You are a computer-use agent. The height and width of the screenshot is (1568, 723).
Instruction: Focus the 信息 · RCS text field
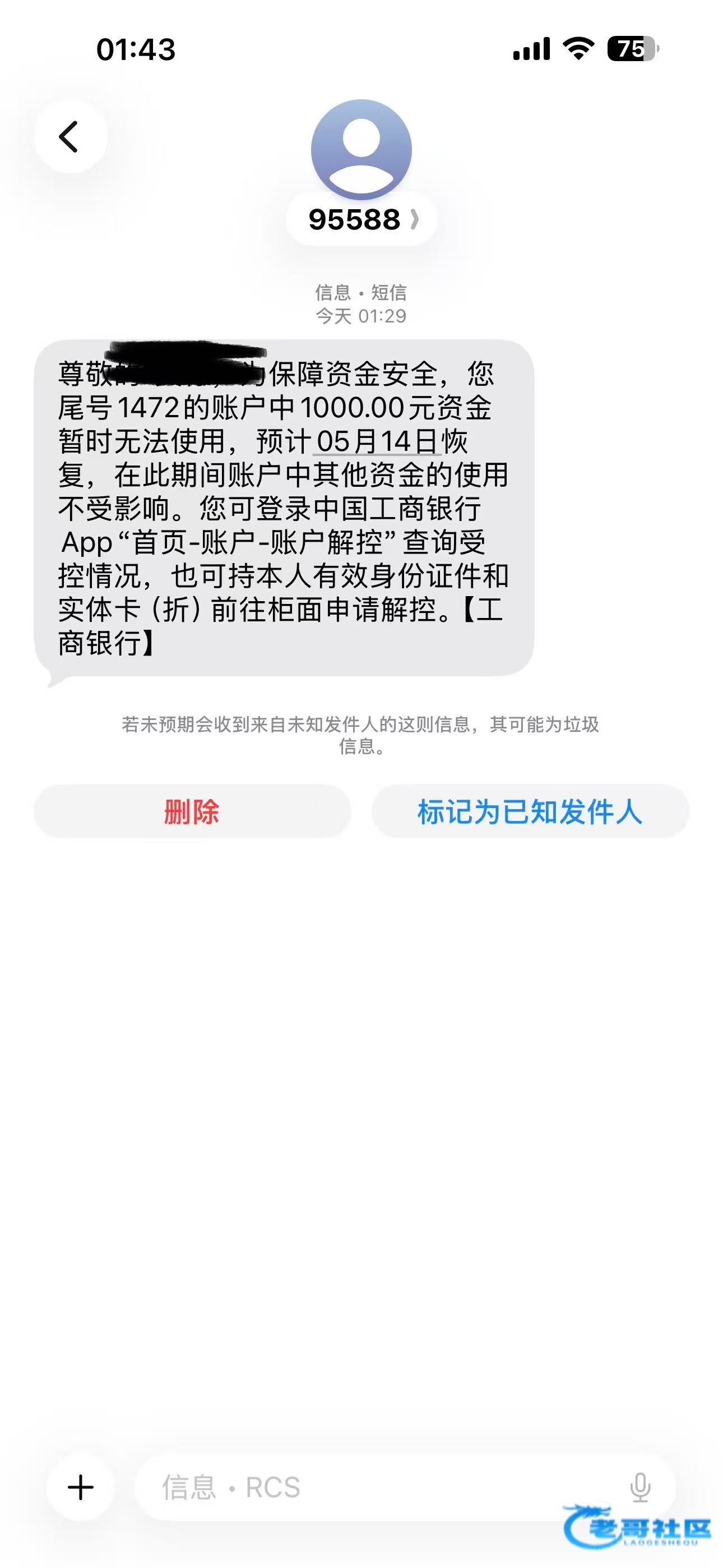point(377,1488)
